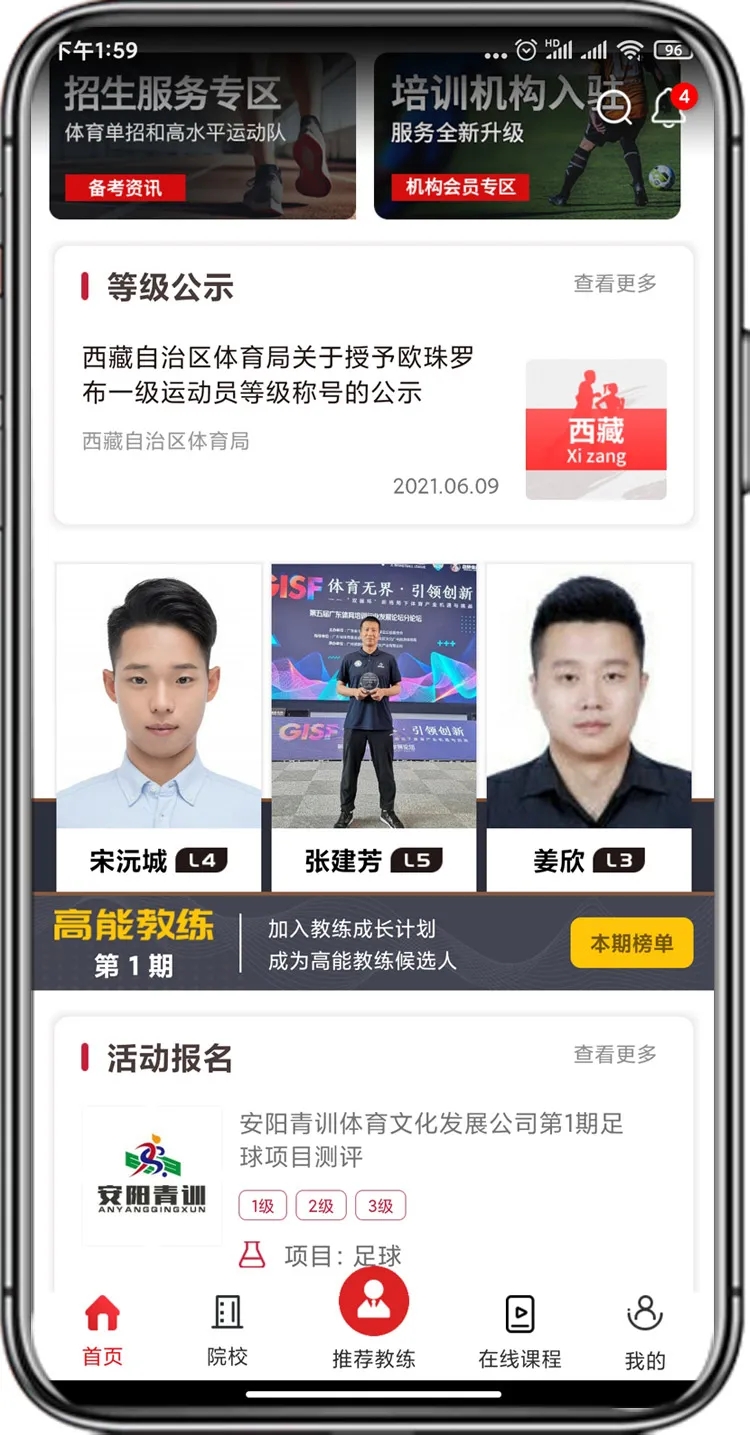Screen dimensions: 750x1435
Task: Open coach 张建芳's card
Action: tap(374, 726)
